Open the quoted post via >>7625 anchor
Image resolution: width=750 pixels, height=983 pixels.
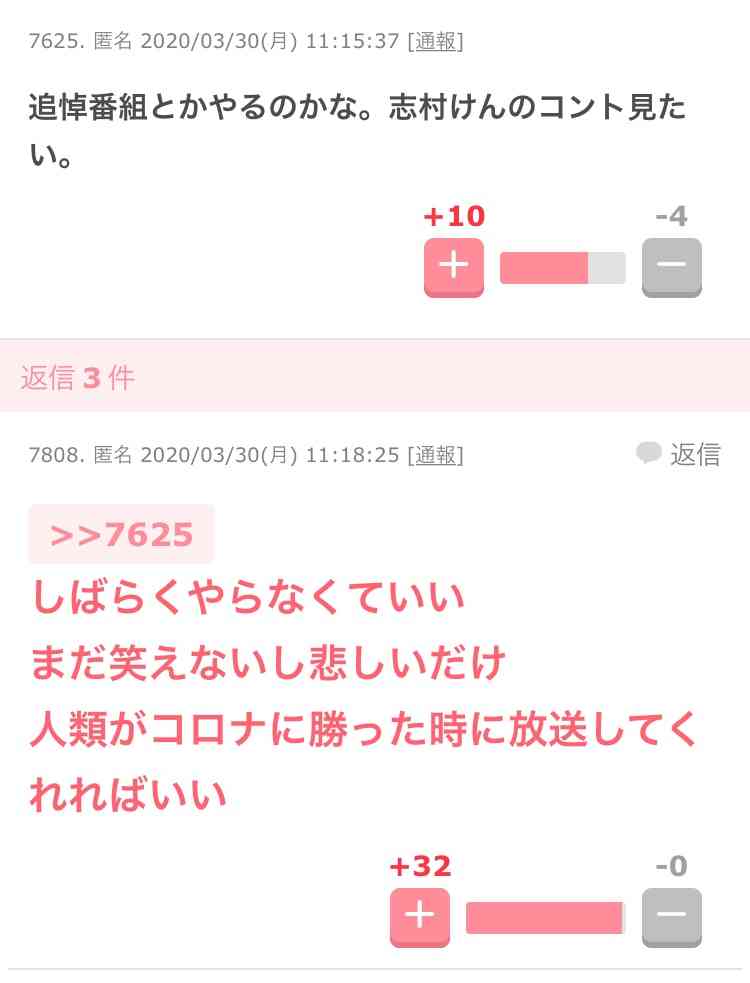(x=119, y=534)
